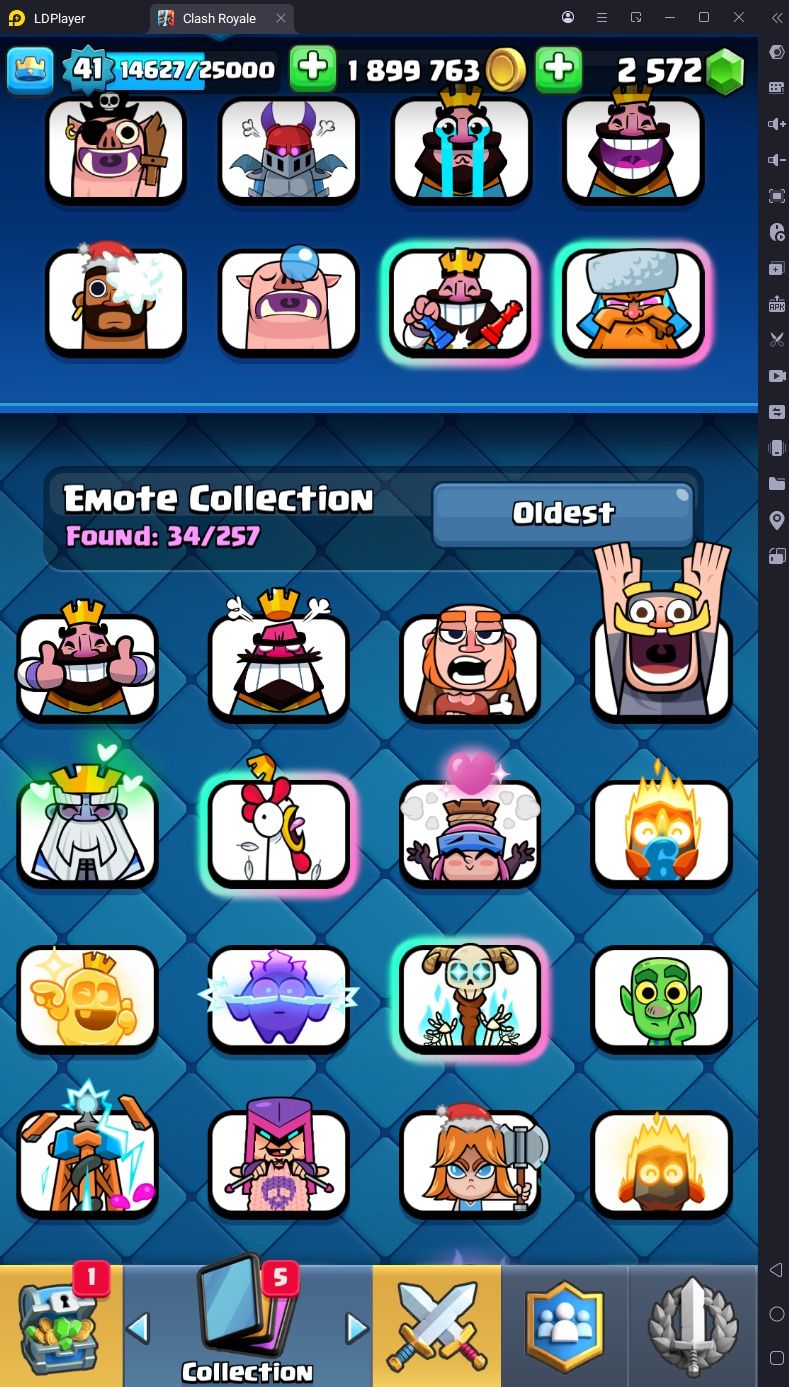The height and width of the screenshot is (1387, 789).
Task: Tap the left arrow beside Collection
Action: point(138,1328)
